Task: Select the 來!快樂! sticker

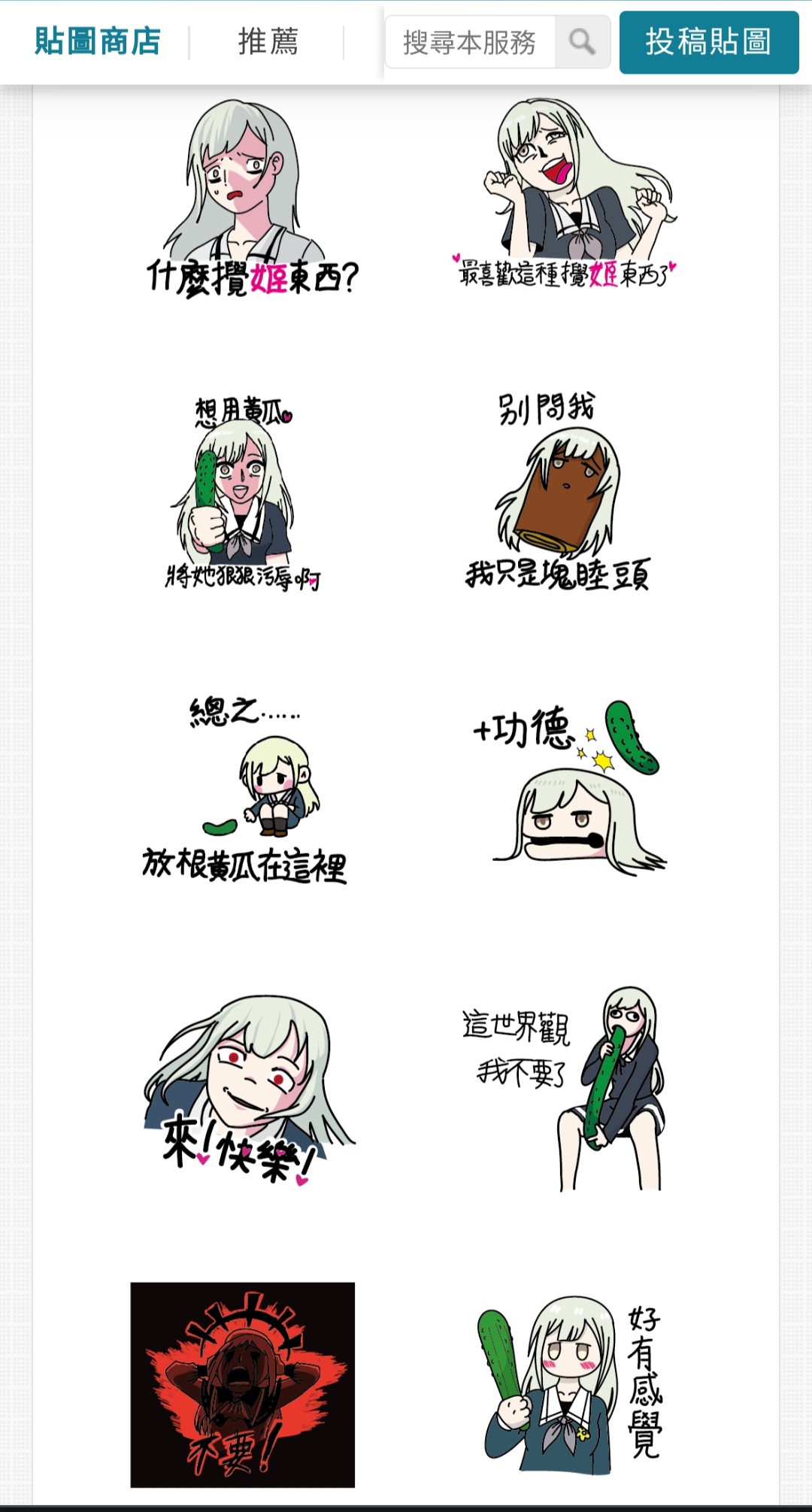Action: 250,1090
